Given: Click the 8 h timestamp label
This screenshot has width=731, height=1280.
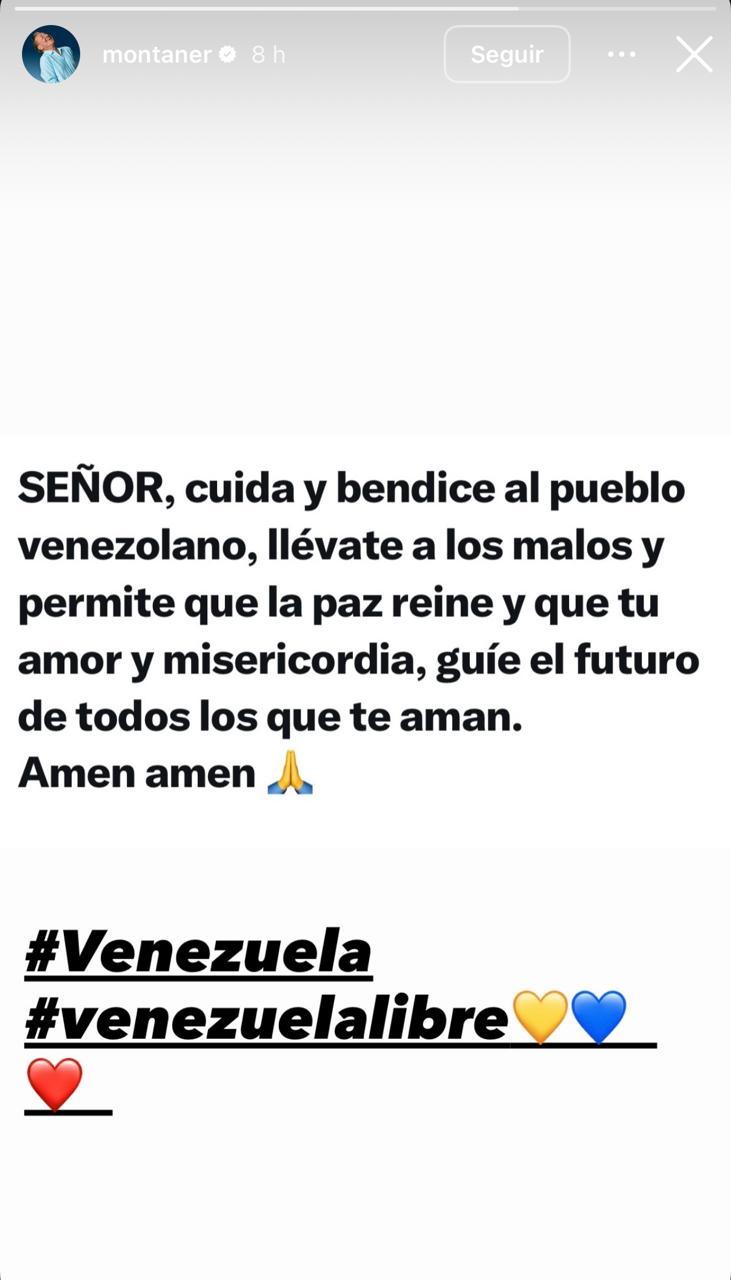Looking at the screenshot, I should coord(267,55).
